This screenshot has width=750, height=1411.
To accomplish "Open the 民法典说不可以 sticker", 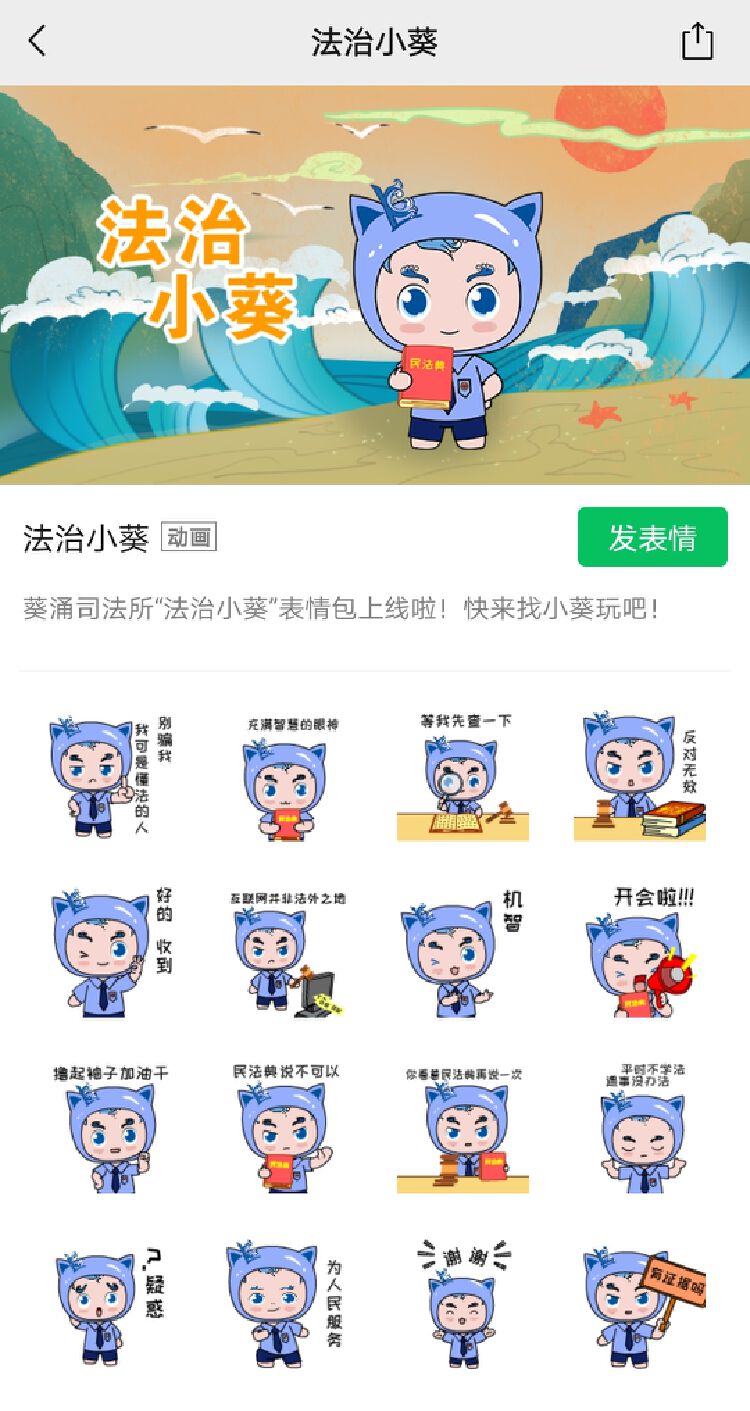I will [286, 1130].
